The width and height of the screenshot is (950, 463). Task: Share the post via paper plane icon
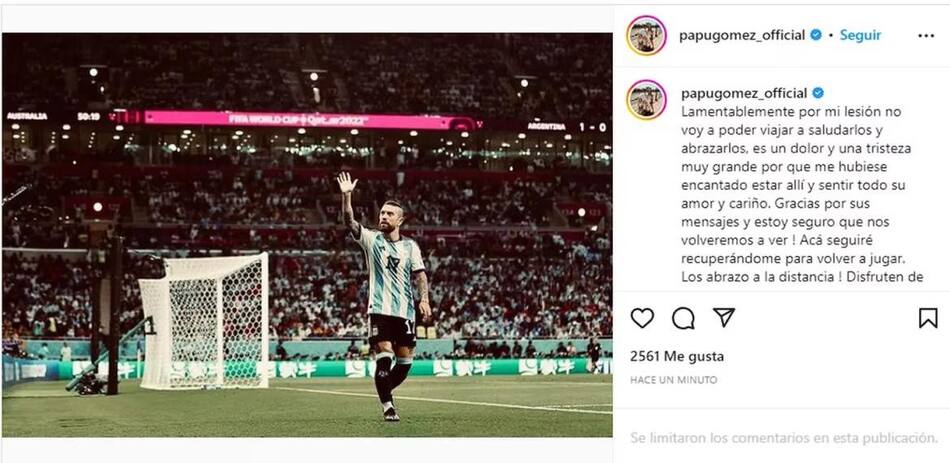click(724, 318)
